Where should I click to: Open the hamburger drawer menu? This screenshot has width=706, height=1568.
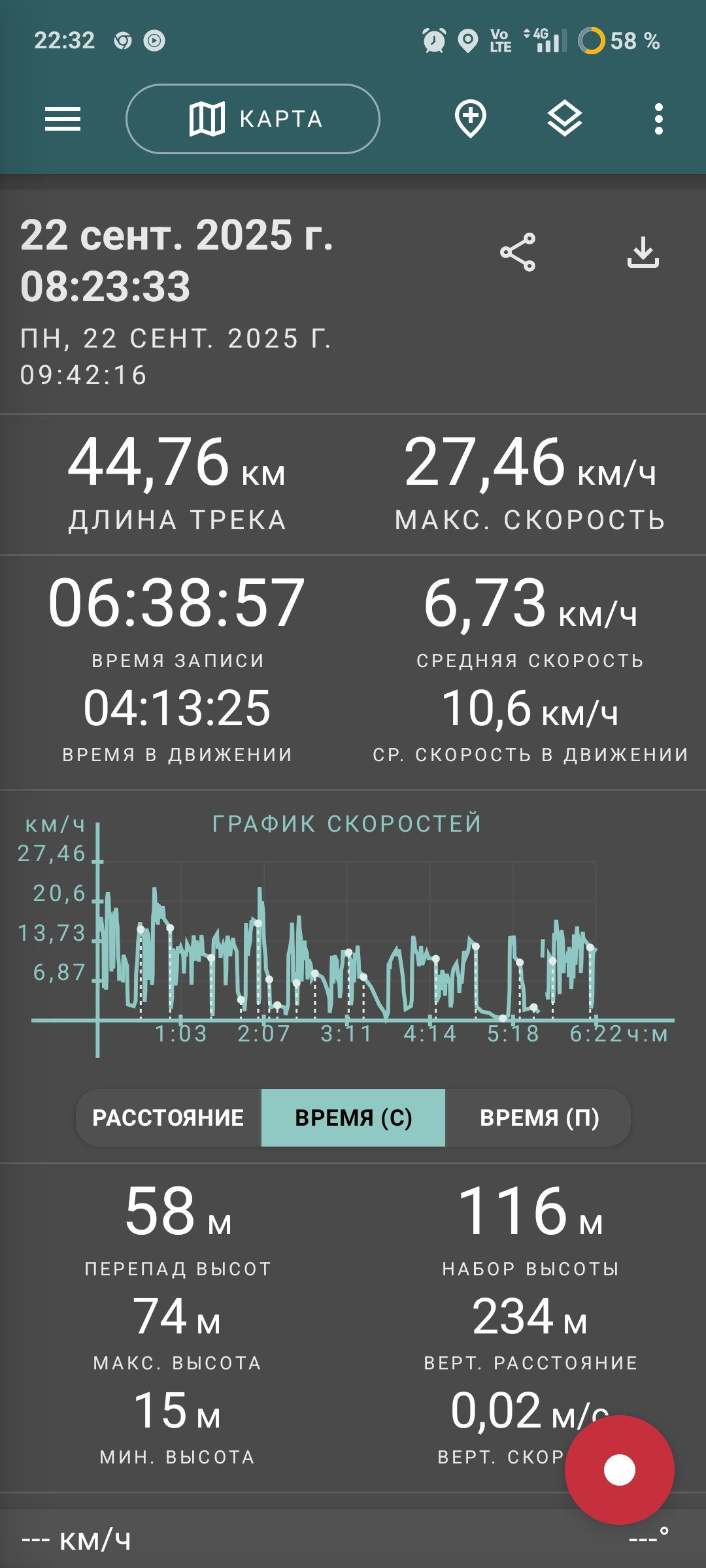pyautogui.click(x=63, y=119)
